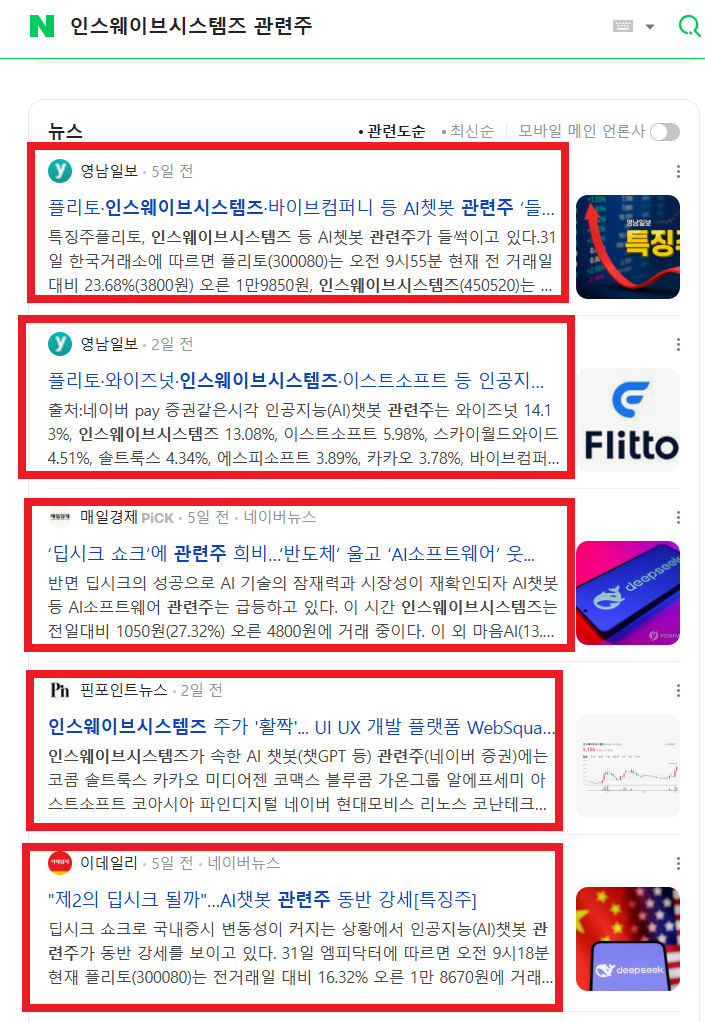The width and height of the screenshot is (705, 1022).
Task: Open the keyboard input options dropdown
Action: (634, 27)
